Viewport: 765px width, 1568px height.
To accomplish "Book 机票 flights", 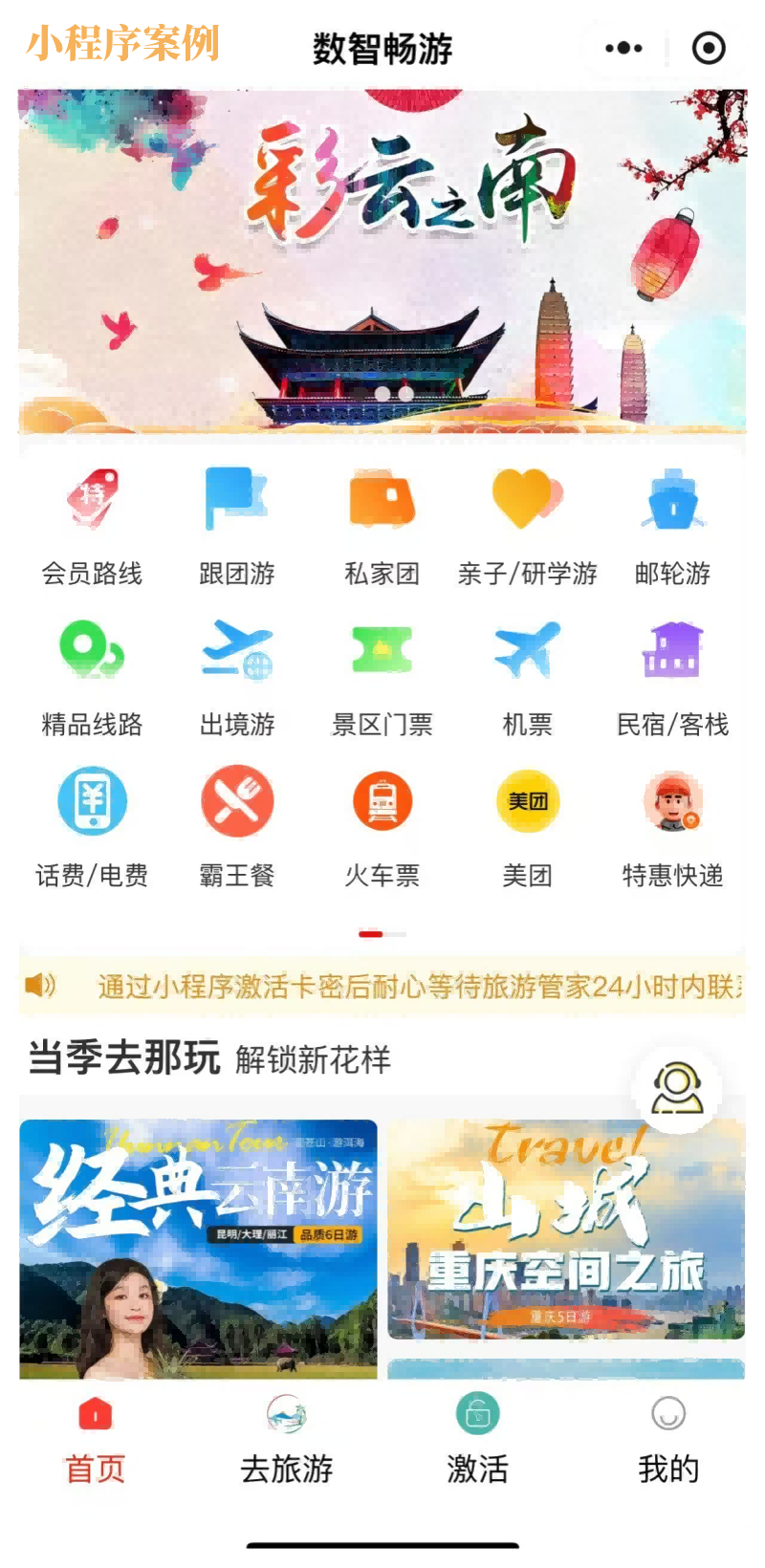I will coord(527,676).
